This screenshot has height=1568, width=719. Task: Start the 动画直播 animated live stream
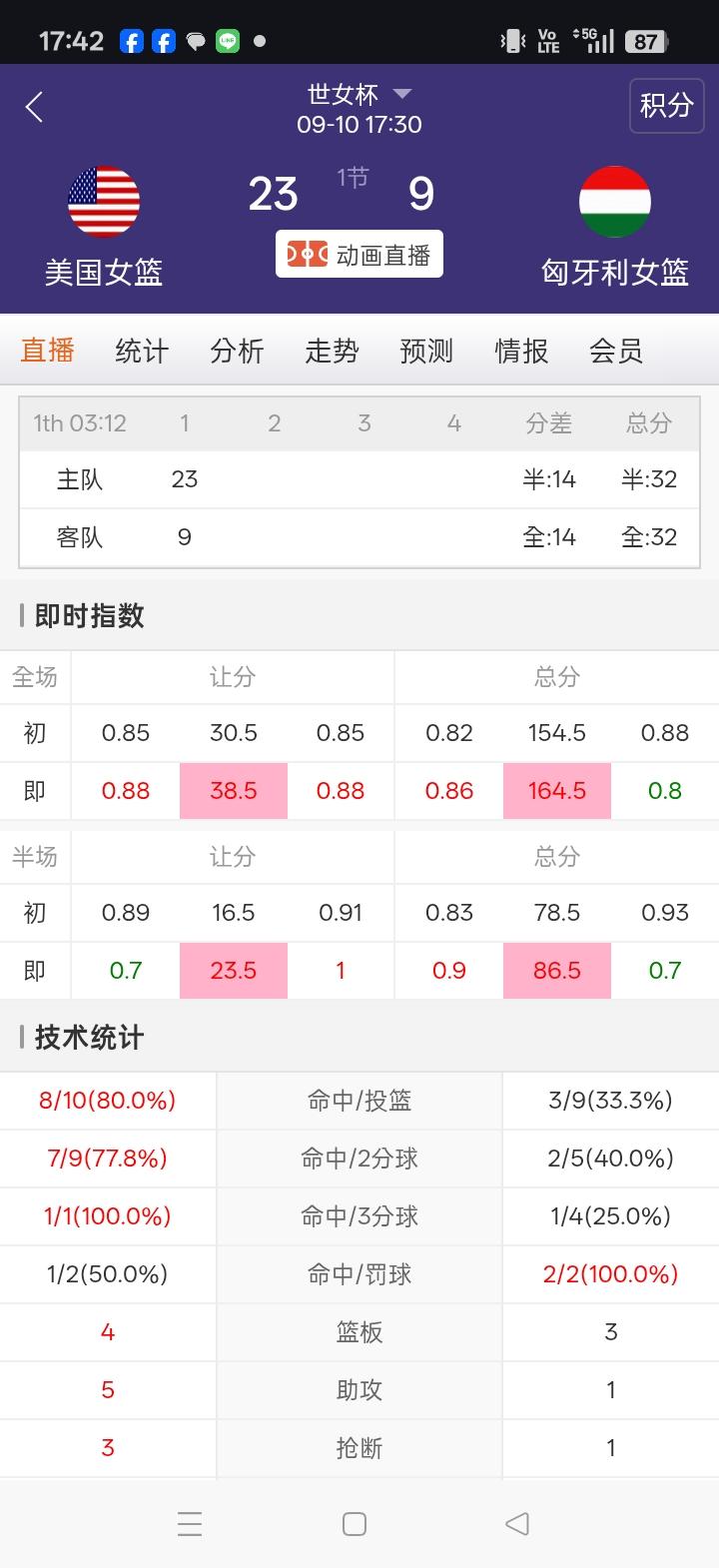click(x=359, y=255)
